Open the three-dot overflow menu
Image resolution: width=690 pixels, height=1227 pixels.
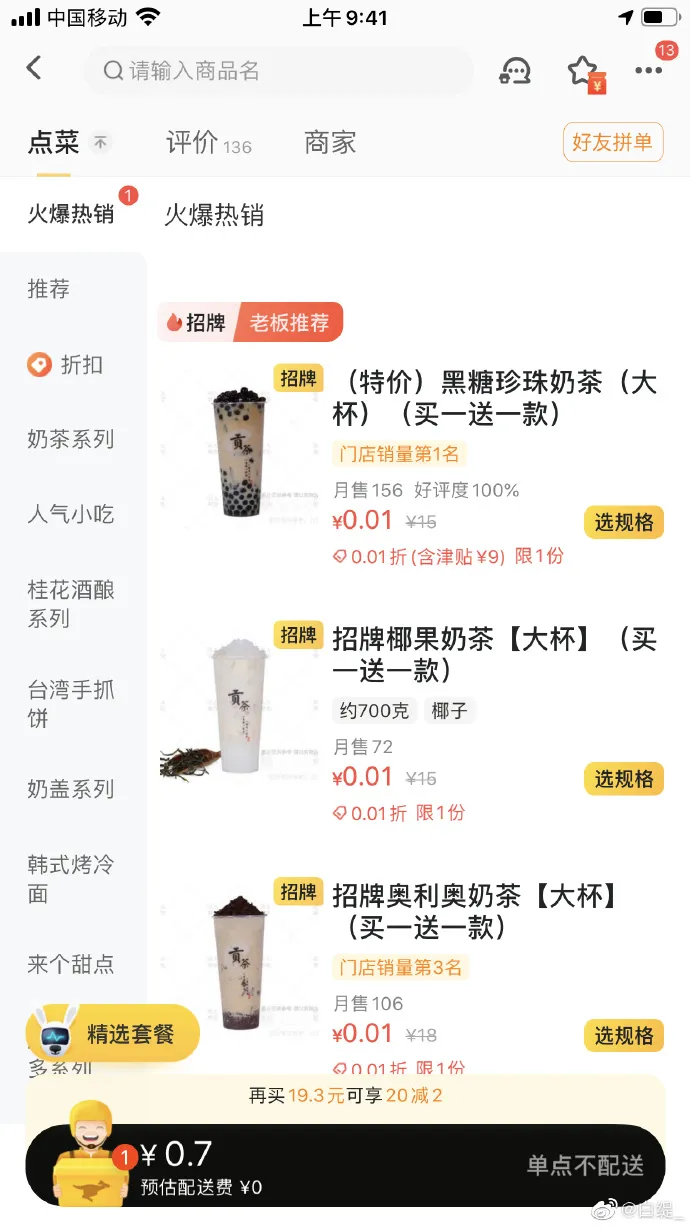pos(649,70)
